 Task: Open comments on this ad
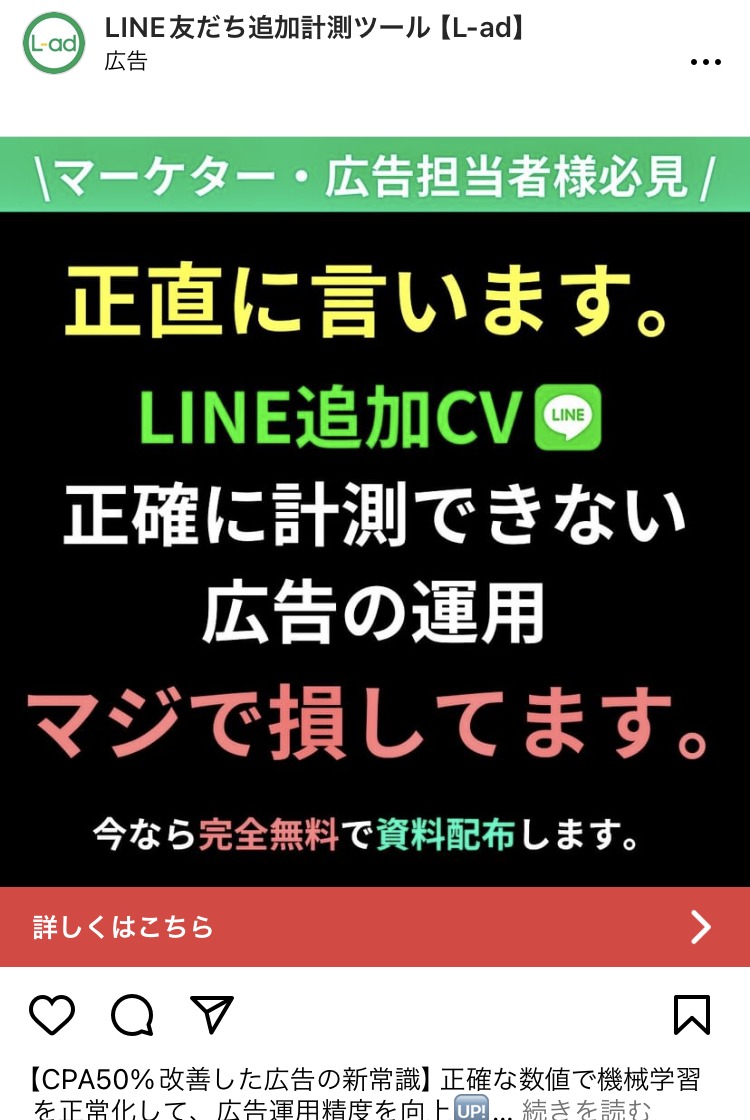[132, 1015]
